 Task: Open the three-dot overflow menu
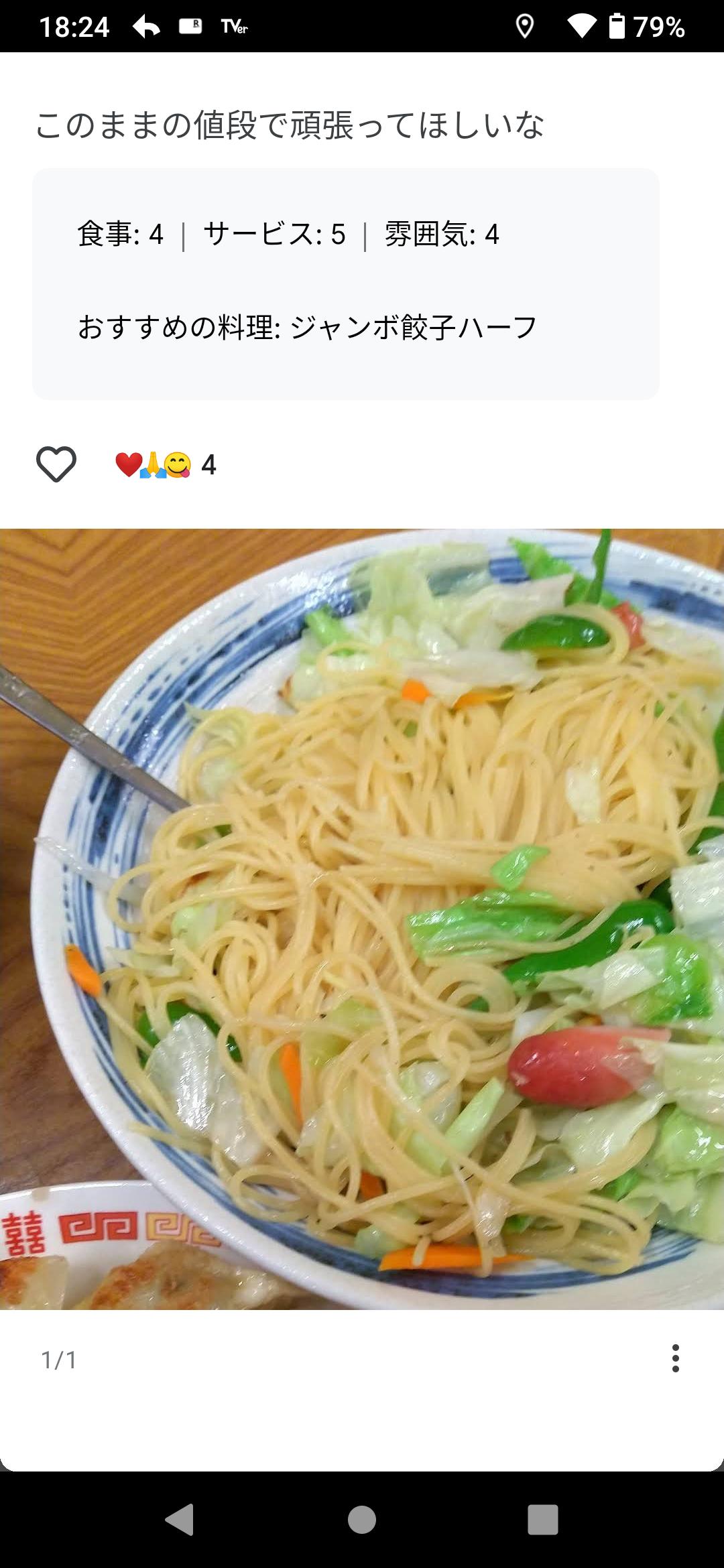click(675, 1358)
